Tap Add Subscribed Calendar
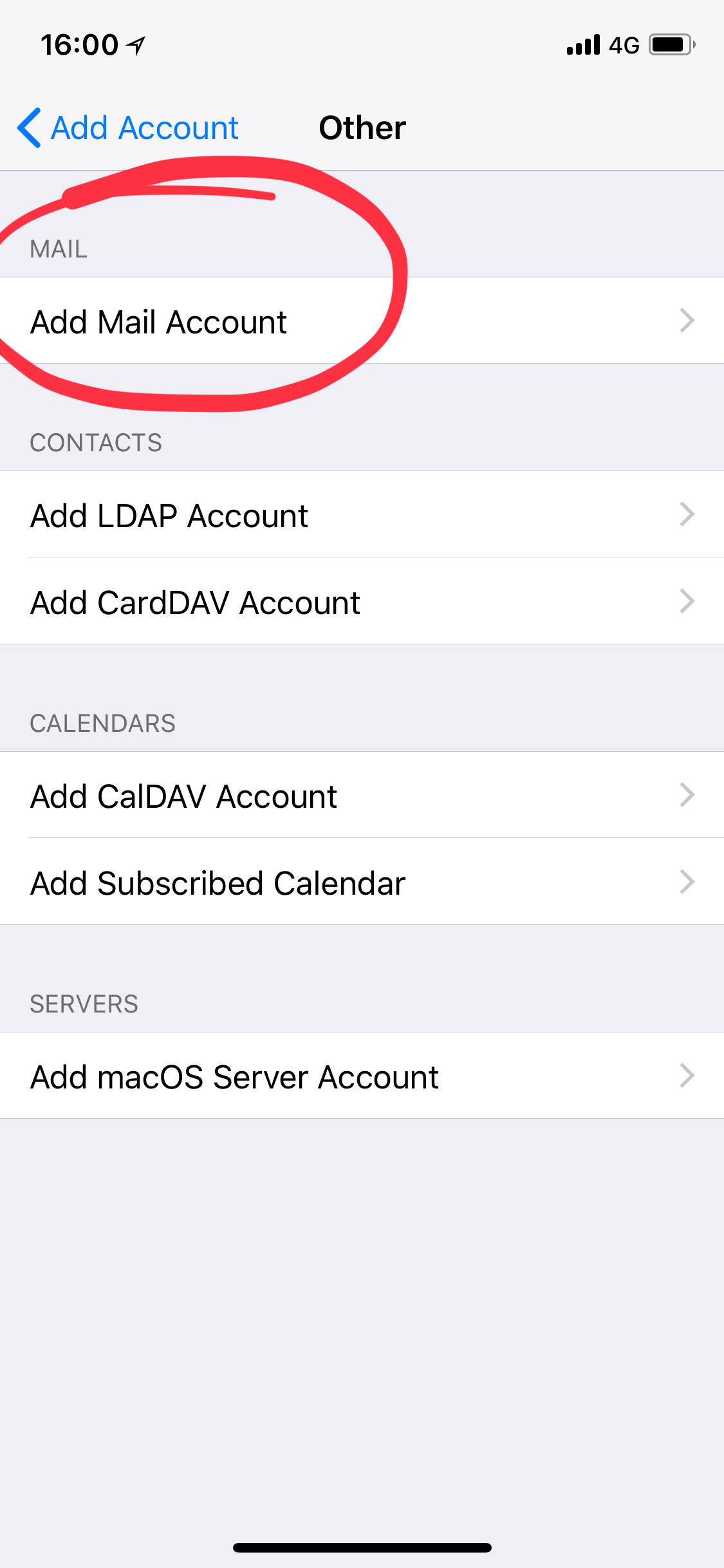 pyautogui.click(x=362, y=882)
